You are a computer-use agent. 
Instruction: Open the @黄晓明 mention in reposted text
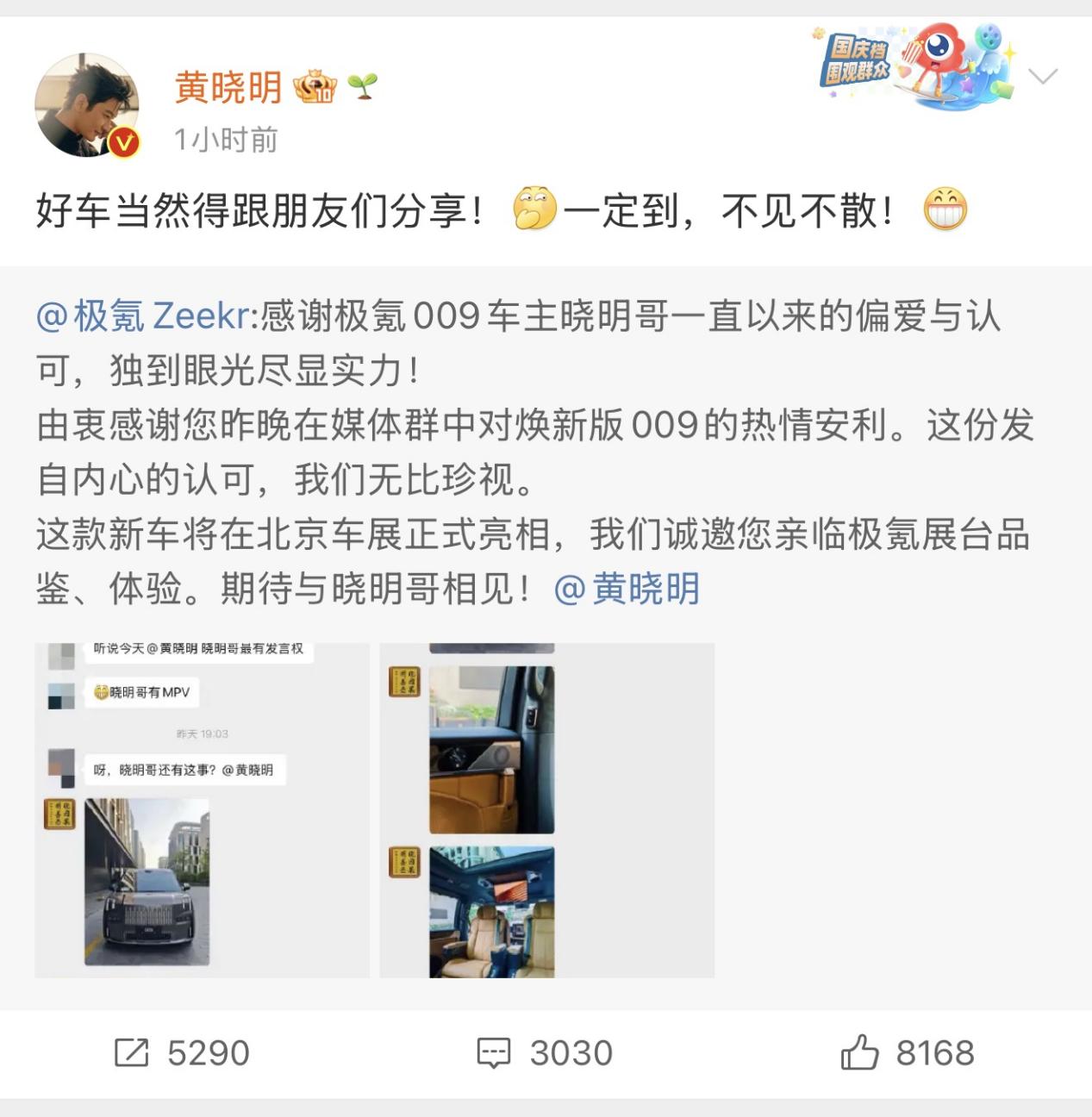(x=627, y=590)
